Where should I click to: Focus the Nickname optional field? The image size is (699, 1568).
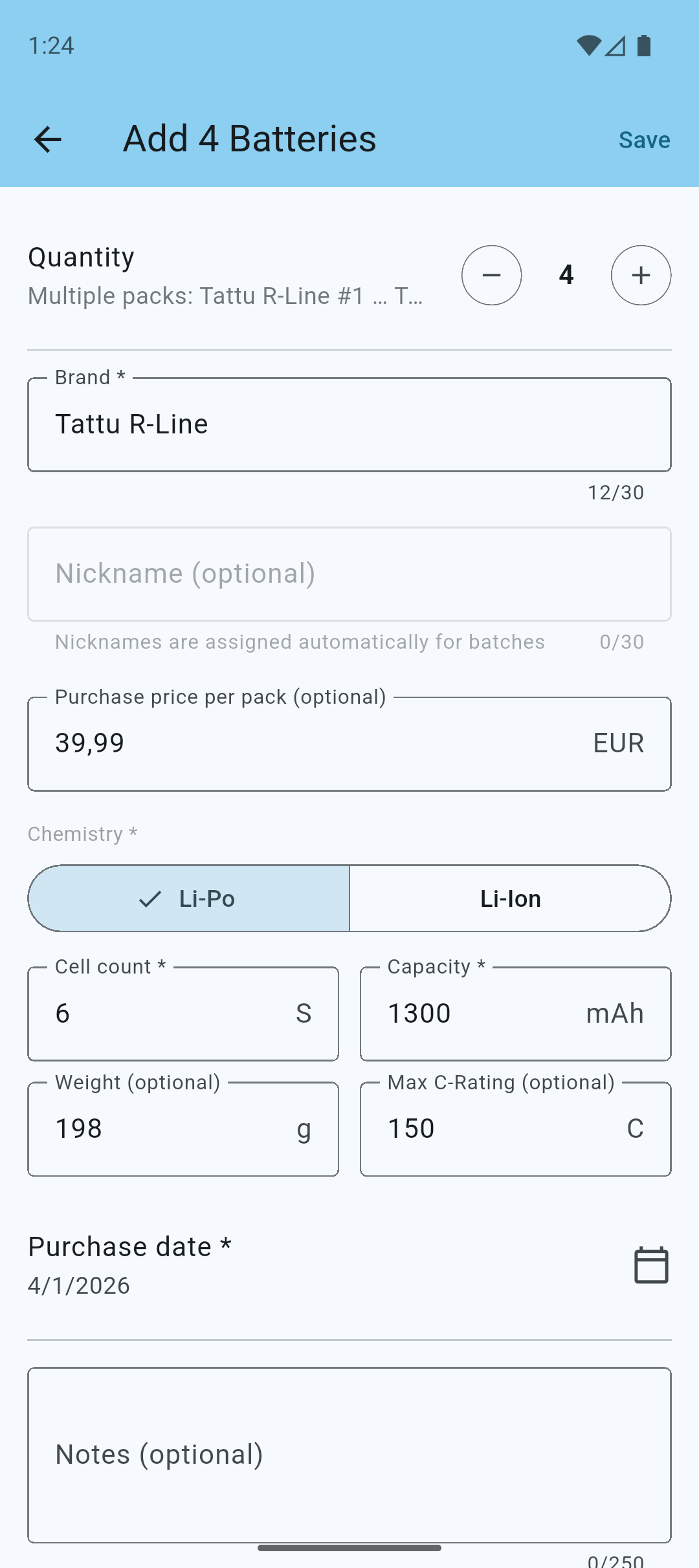coord(349,574)
